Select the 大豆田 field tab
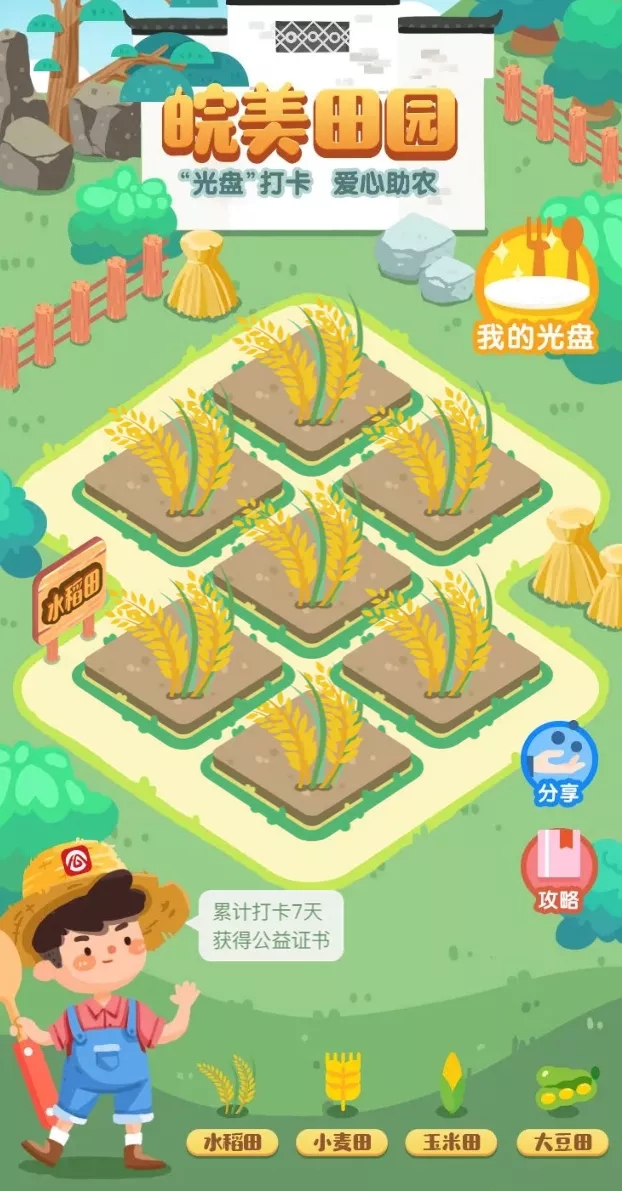Screen dimensions: 622x1191 [562, 1142]
